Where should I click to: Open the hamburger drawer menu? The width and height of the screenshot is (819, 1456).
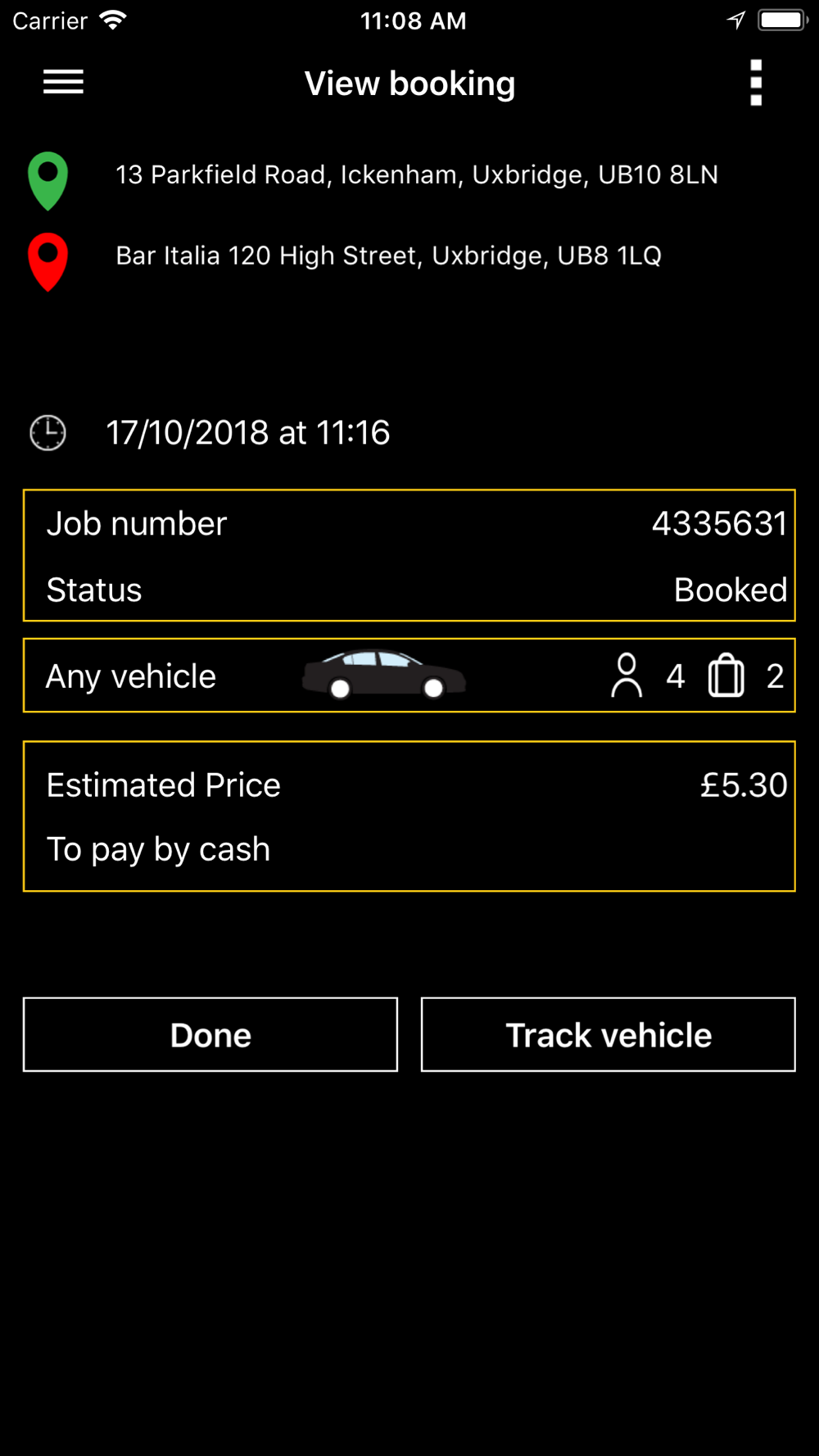[x=63, y=82]
